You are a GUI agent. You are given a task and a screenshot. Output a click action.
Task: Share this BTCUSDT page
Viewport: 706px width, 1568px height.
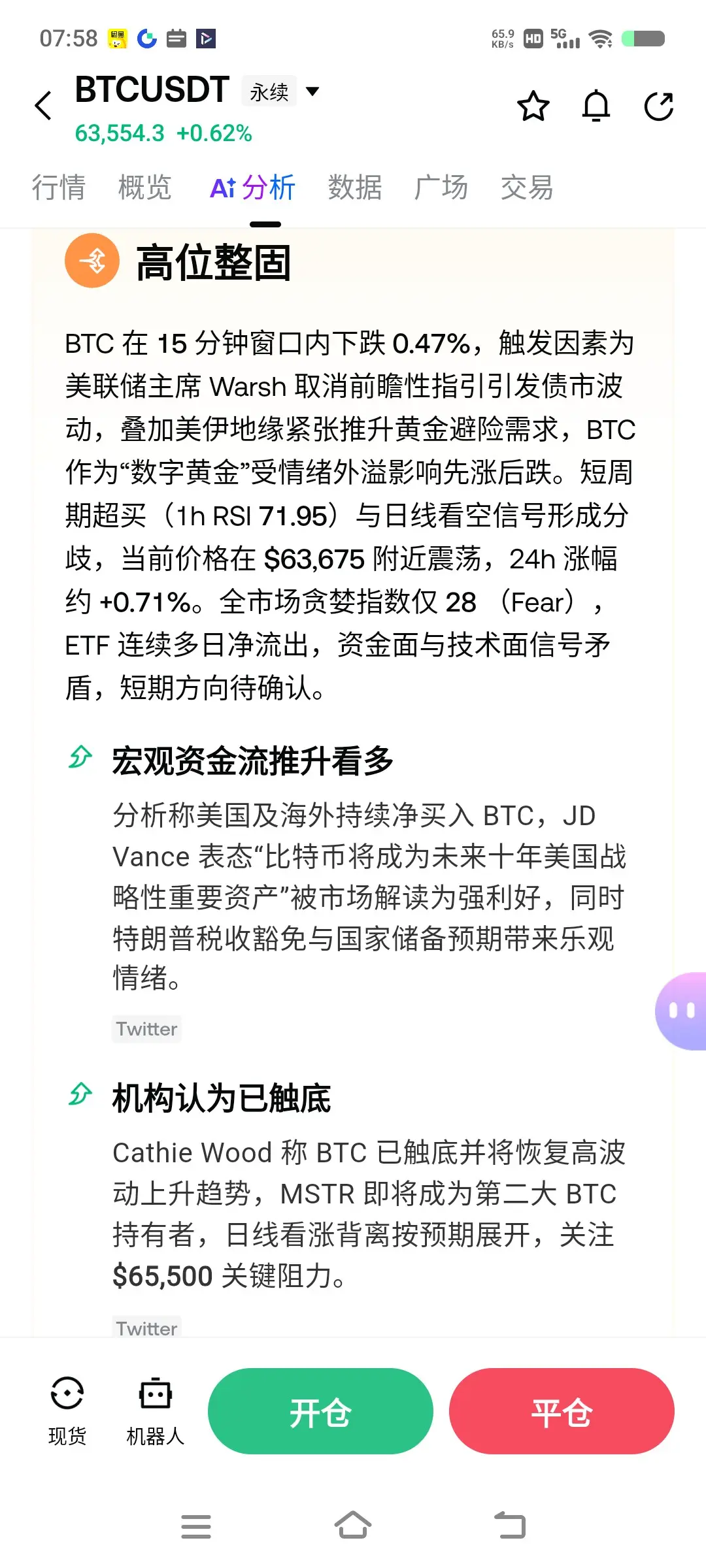click(x=658, y=106)
